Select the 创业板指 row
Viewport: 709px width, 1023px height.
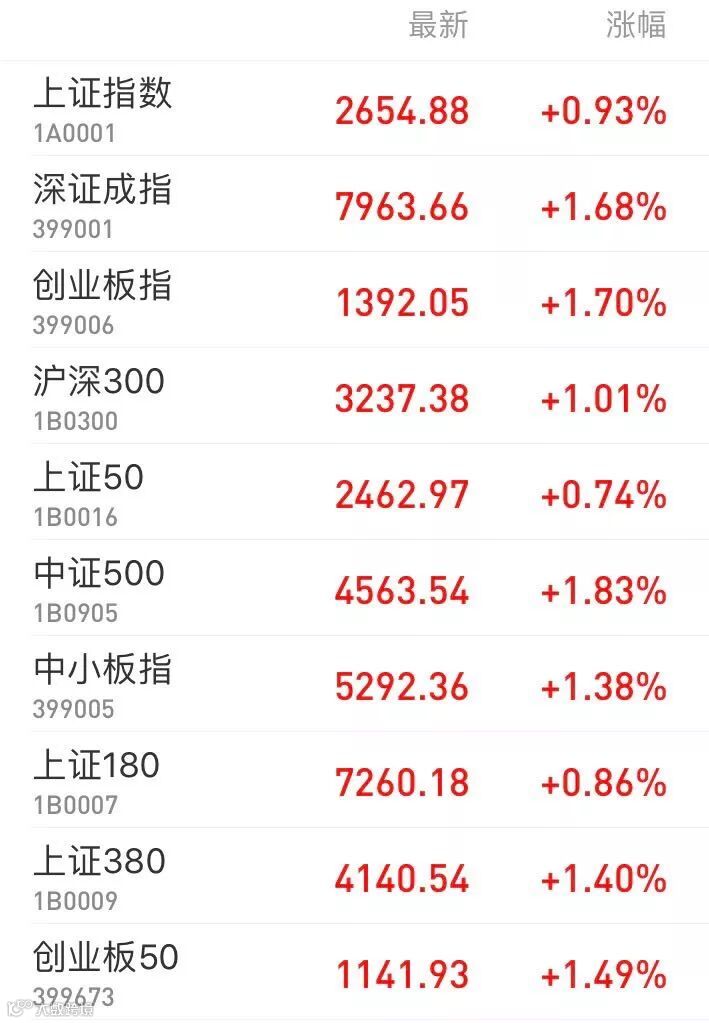click(x=354, y=300)
